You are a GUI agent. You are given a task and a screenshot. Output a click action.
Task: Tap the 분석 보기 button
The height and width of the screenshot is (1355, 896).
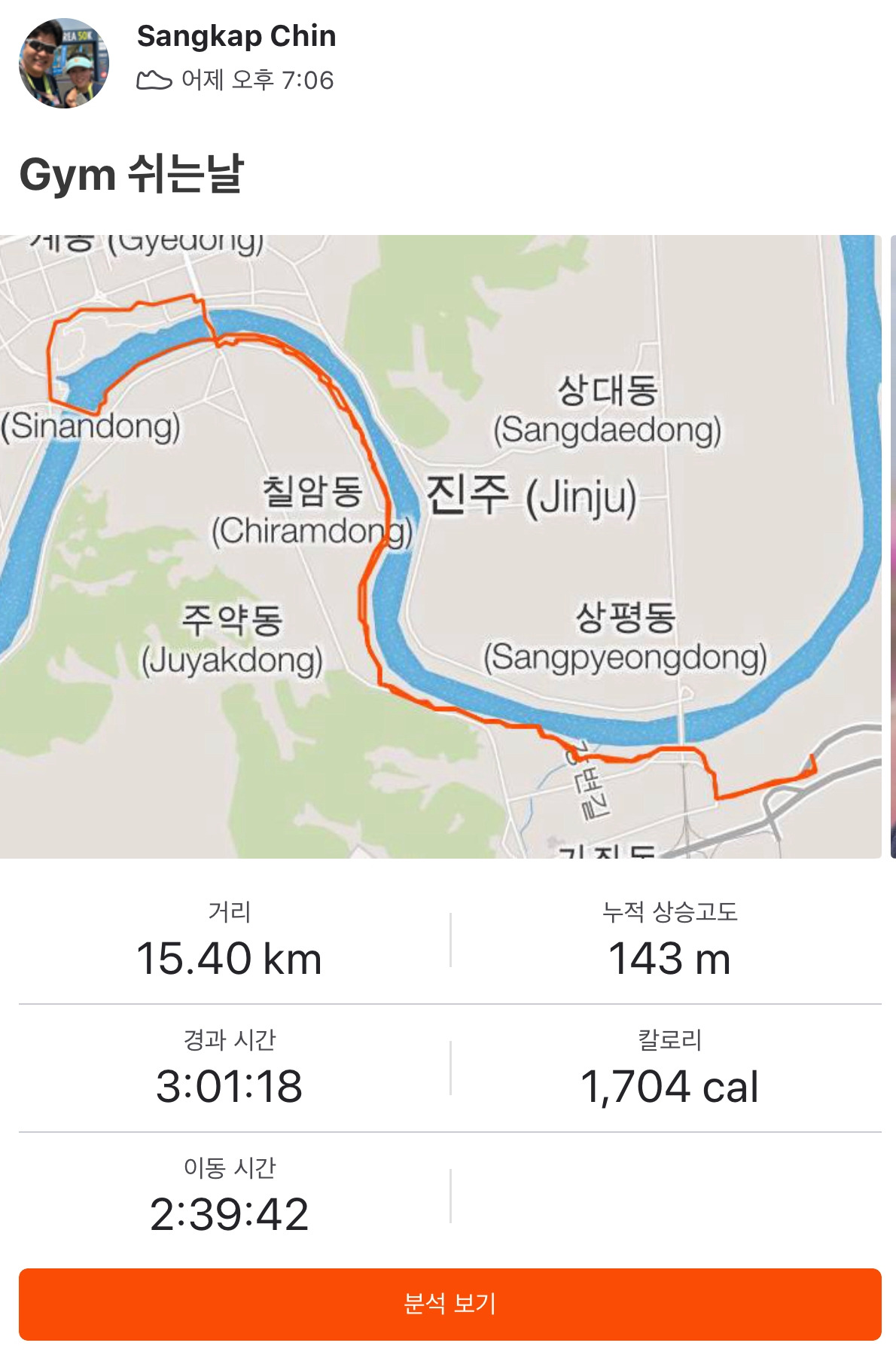(x=450, y=1304)
